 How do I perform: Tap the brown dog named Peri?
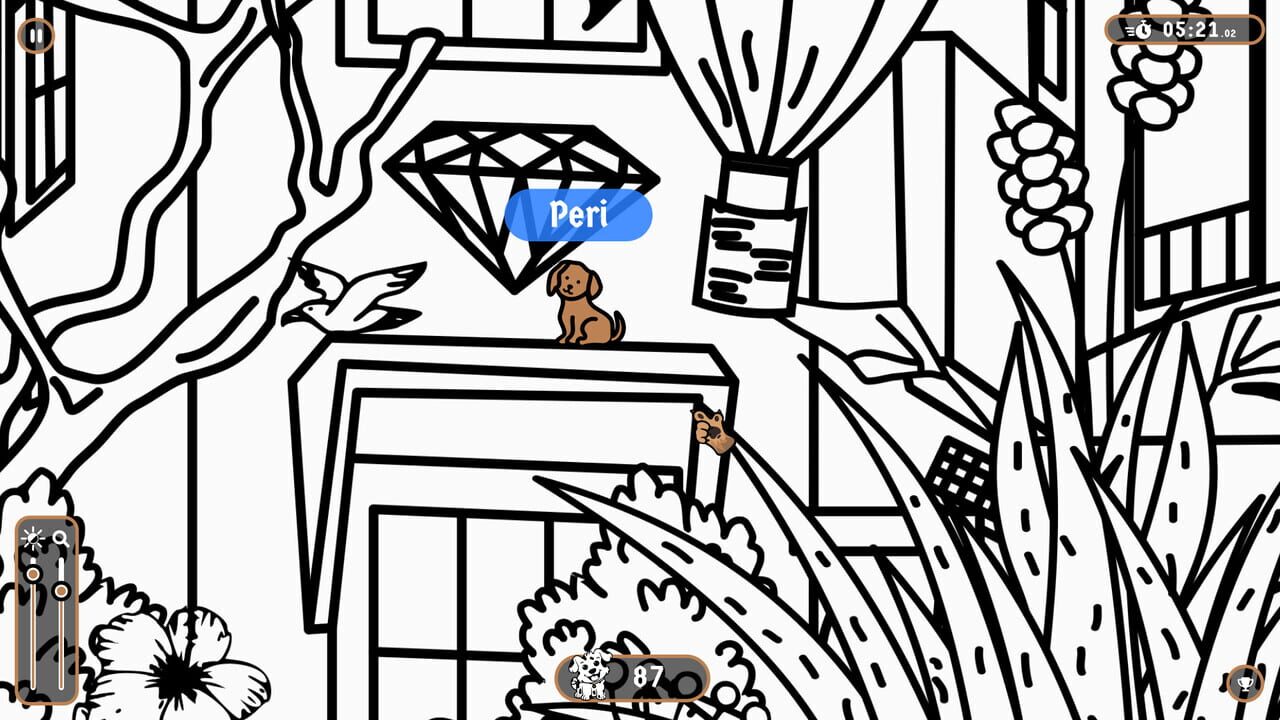583,304
